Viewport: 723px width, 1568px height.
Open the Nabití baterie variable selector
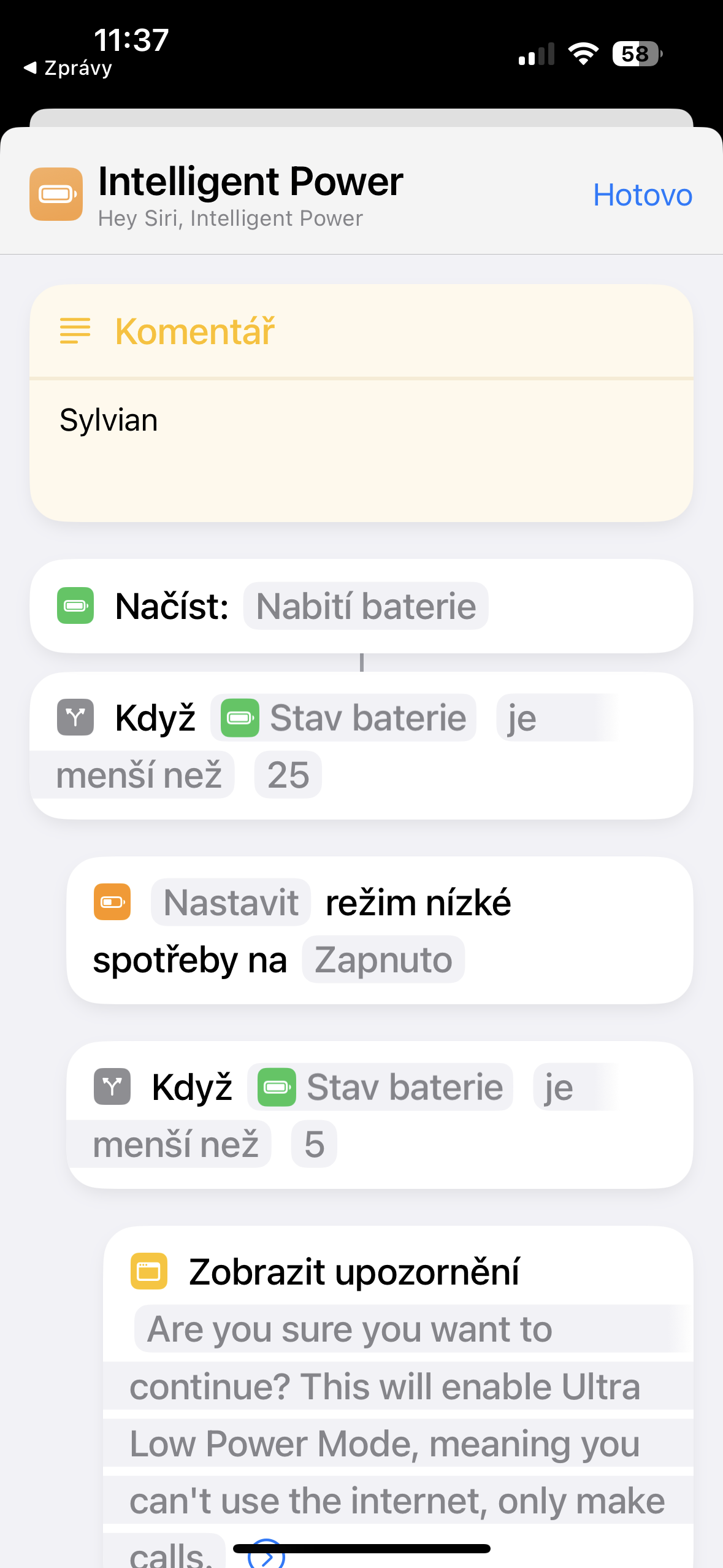click(x=365, y=605)
